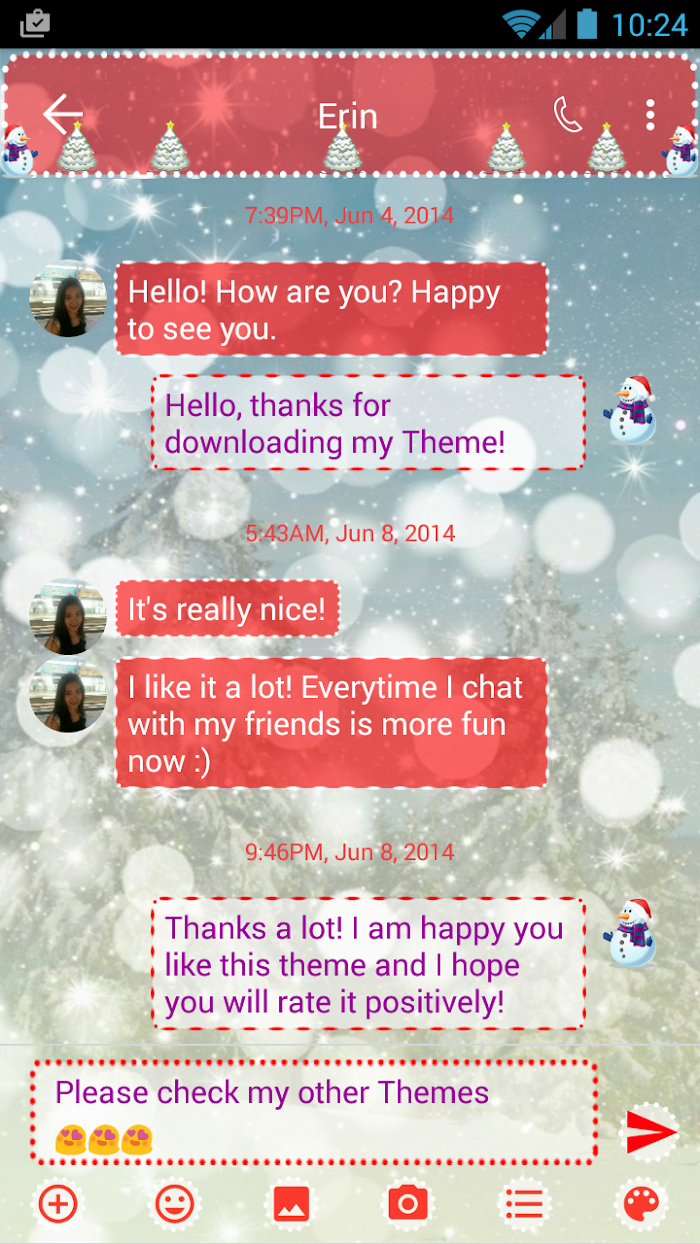Open the plus attachment button
Image resolution: width=700 pixels, height=1244 pixels.
point(58,1204)
